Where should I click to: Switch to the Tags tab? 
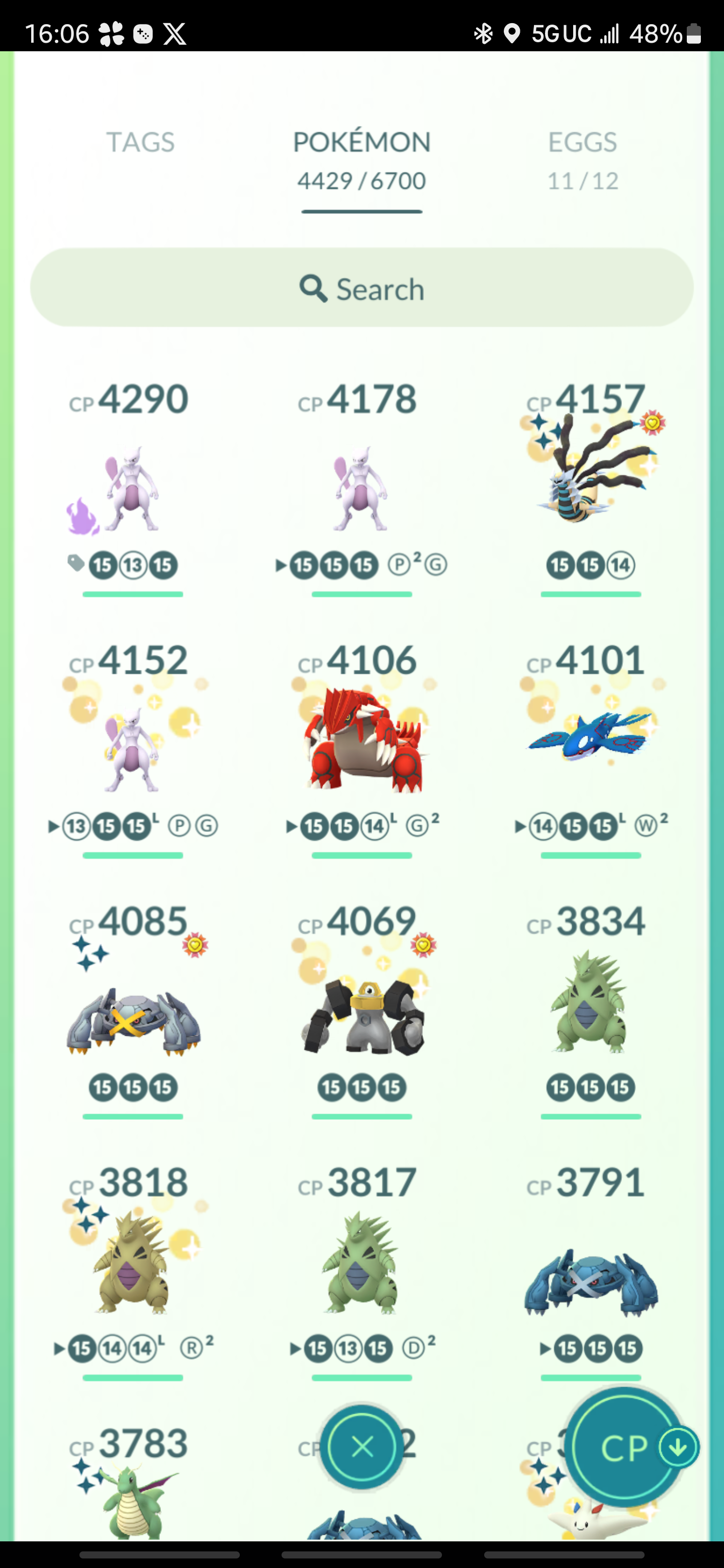pos(141,142)
